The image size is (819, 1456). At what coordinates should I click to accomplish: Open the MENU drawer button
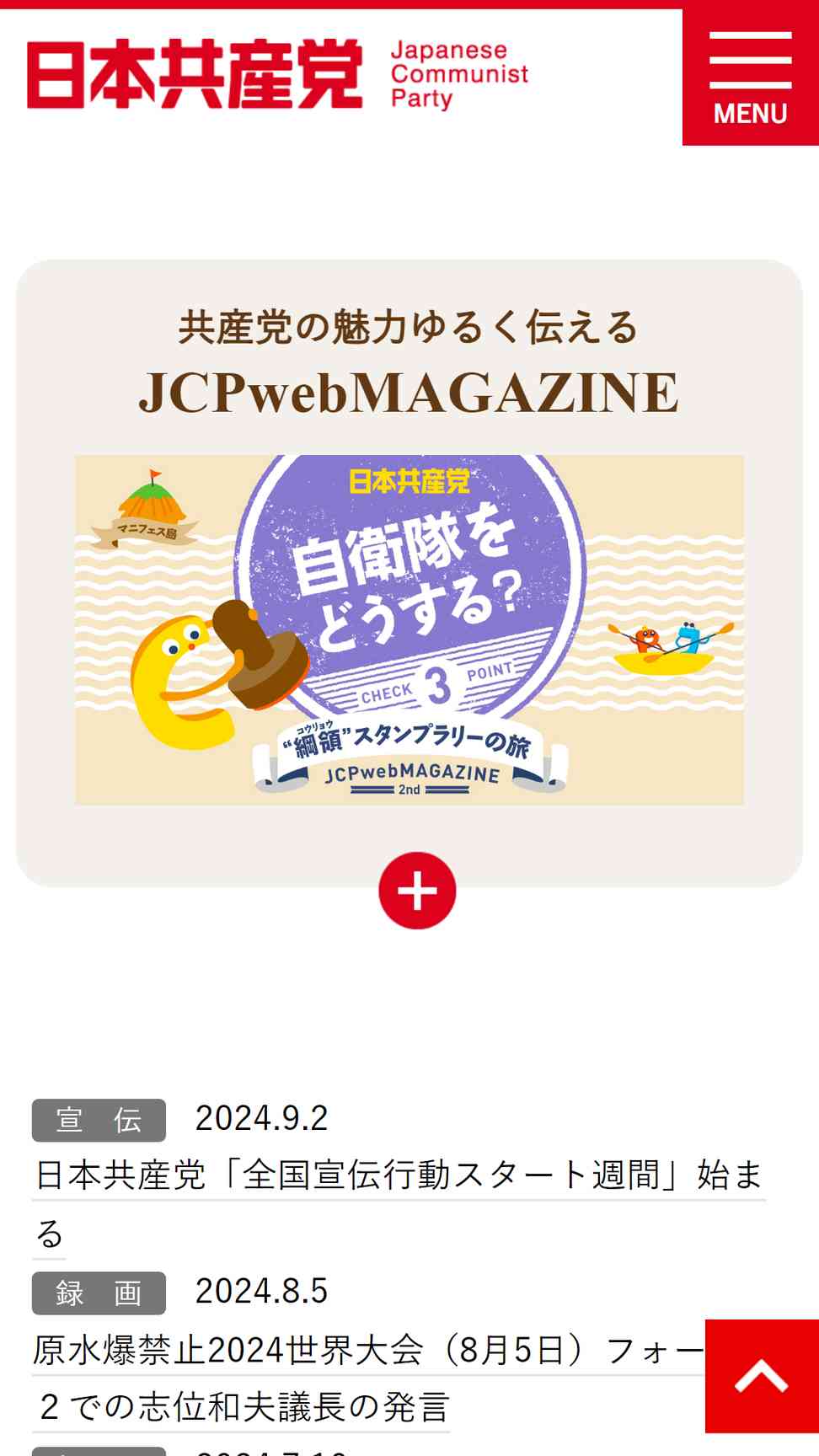click(750, 78)
